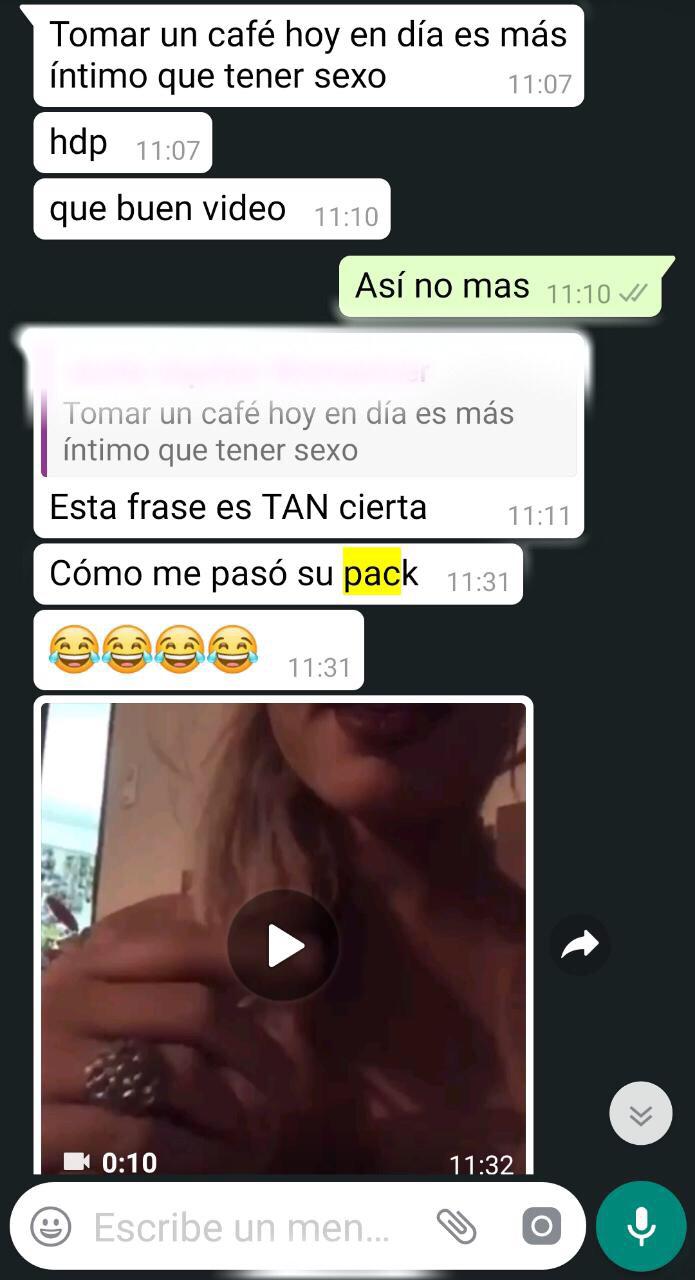
Task: Attach a file with the paperclip
Action: tap(457, 1226)
